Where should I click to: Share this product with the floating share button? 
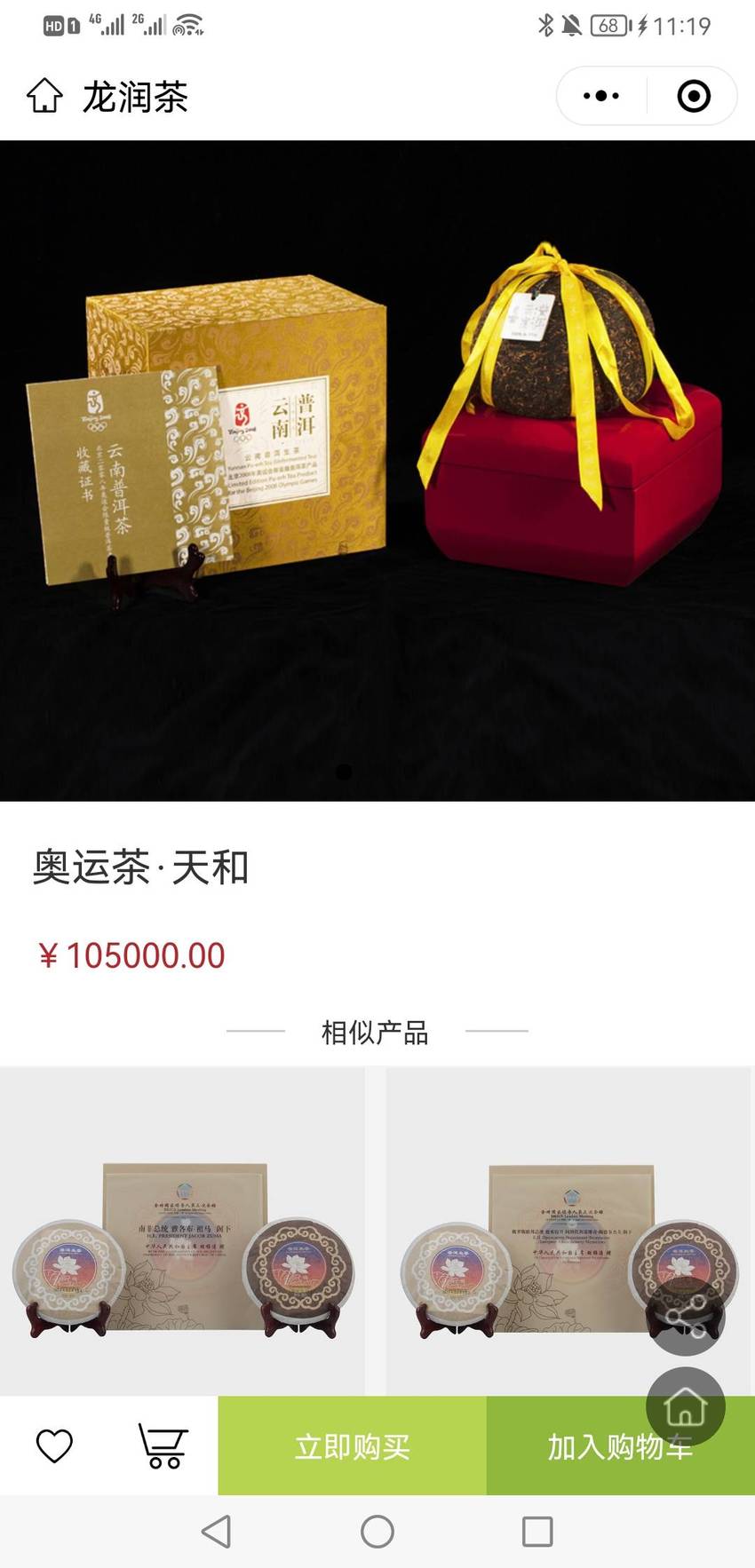pyautogui.click(x=686, y=1316)
